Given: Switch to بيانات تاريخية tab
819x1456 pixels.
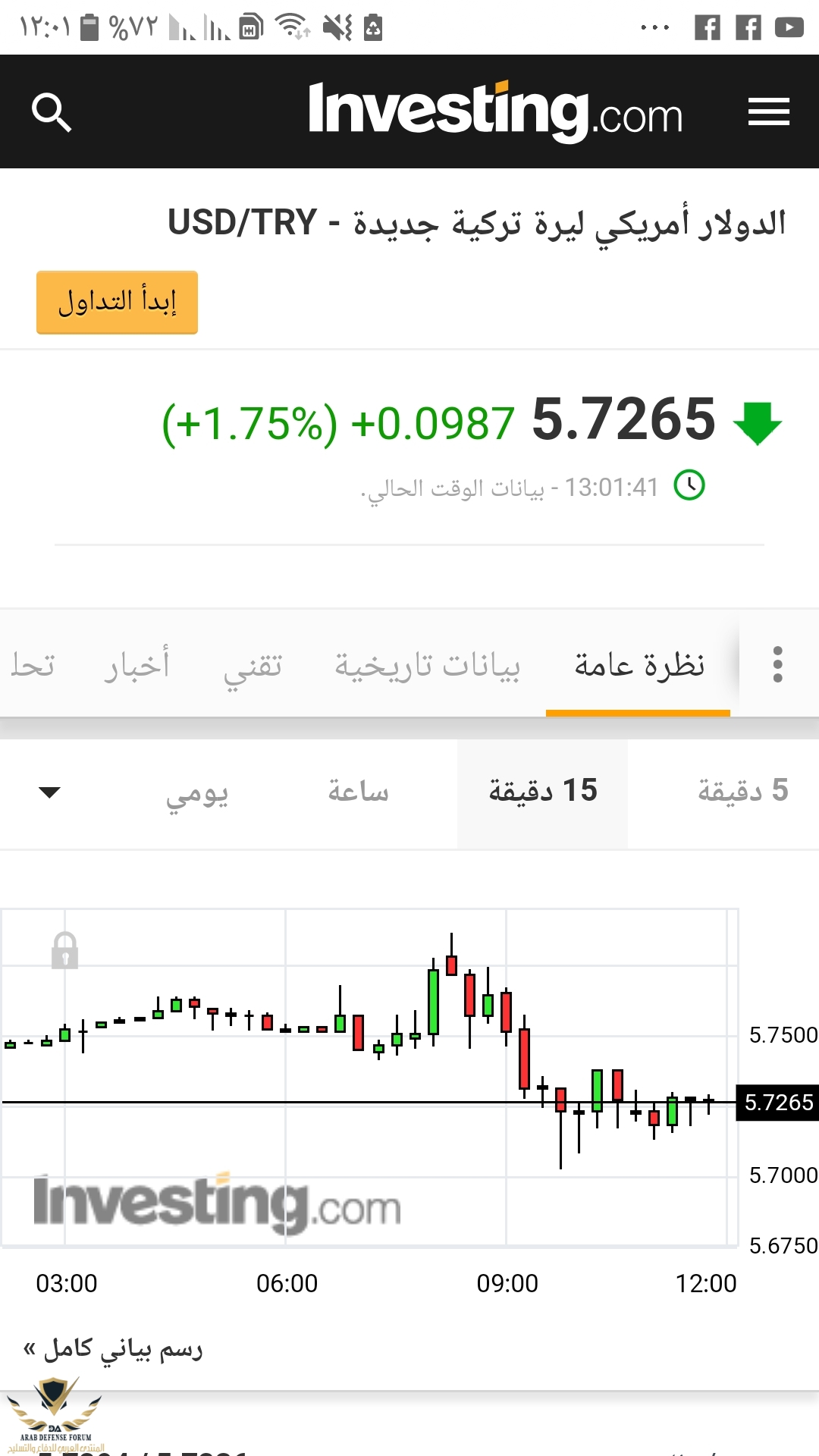Looking at the screenshot, I should [427, 665].
